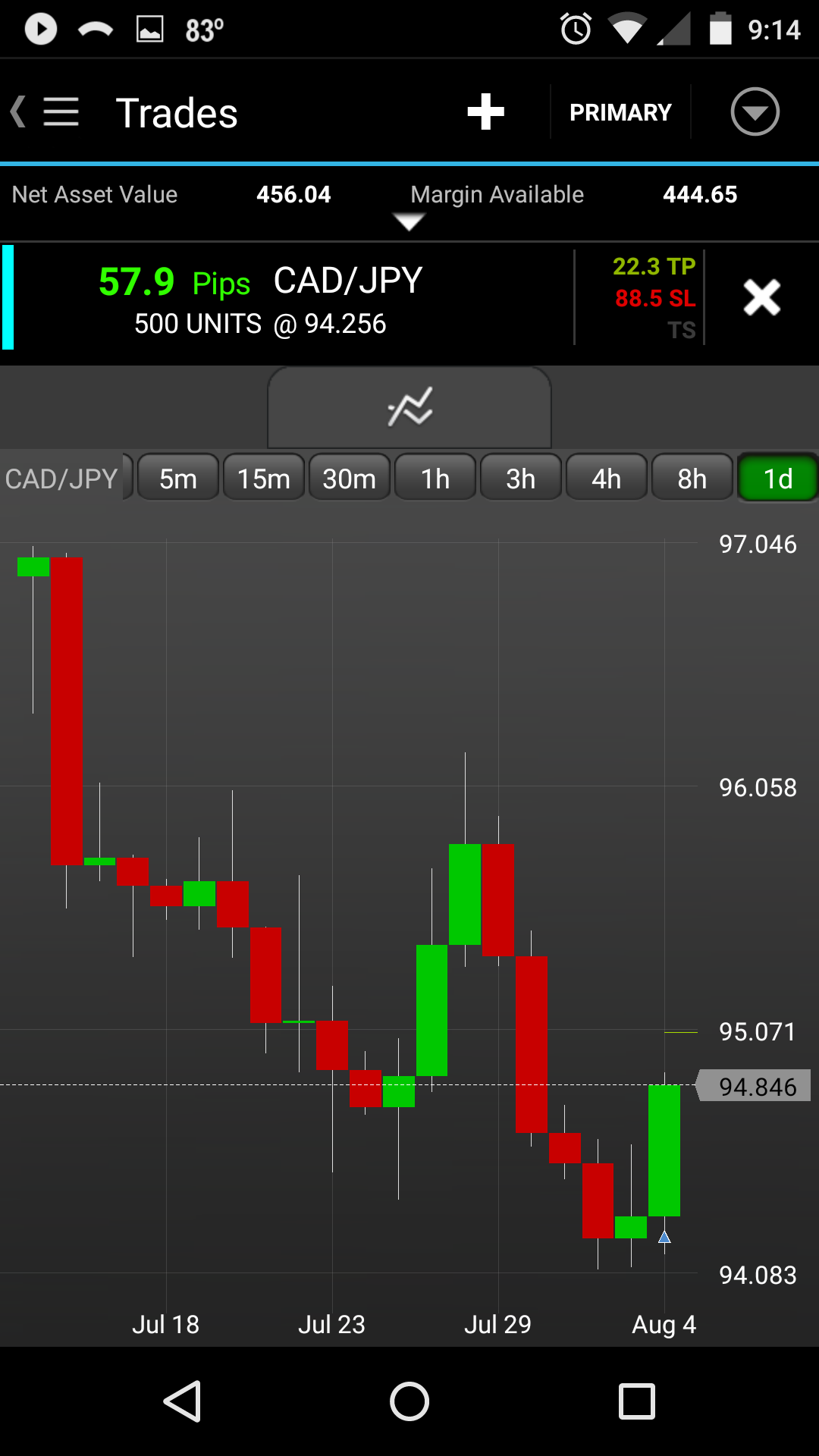The image size is (819, 1456).
Task: Select the 1d timeframe
Action: [x=778, y=479]
